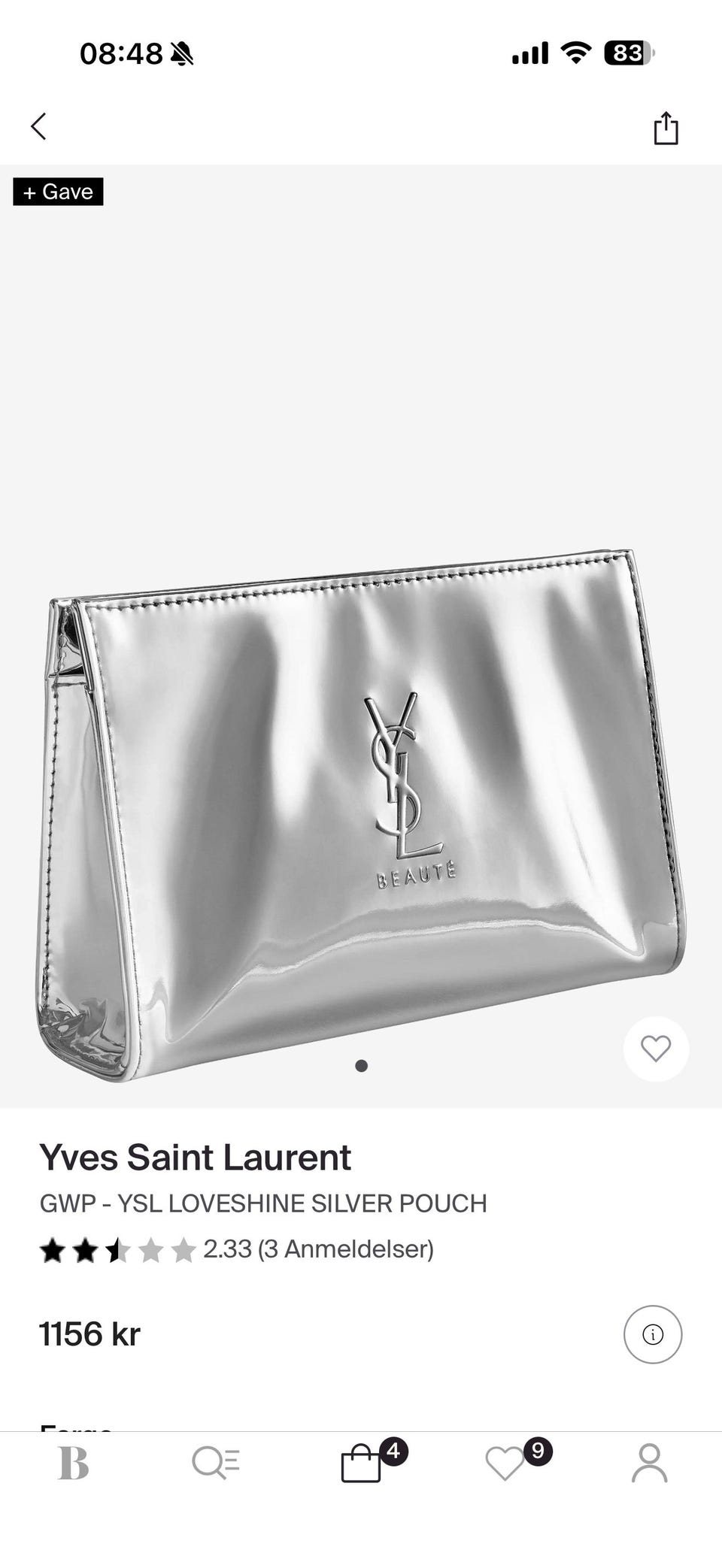Open the shopping bag with 4 items
Viewport: 722px width, 1568px height.
[362, 1464]
